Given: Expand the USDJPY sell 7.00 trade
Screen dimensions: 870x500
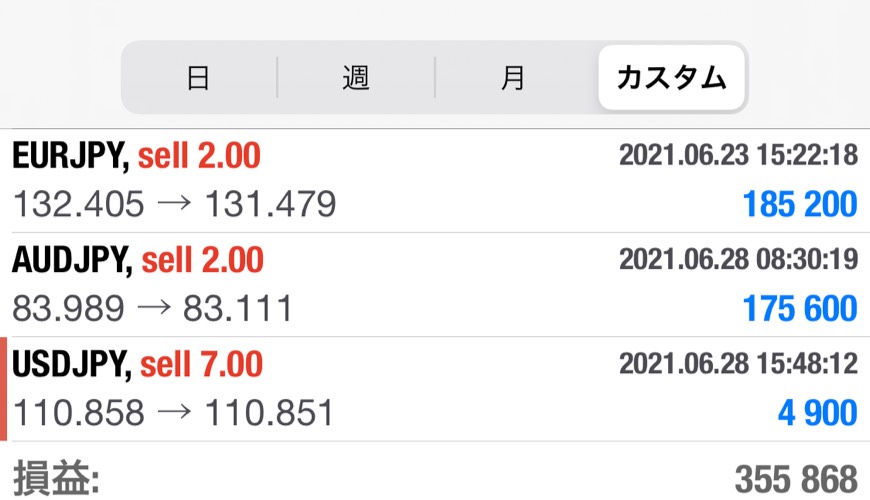Looking at the screenshot, I should [435, 389].
